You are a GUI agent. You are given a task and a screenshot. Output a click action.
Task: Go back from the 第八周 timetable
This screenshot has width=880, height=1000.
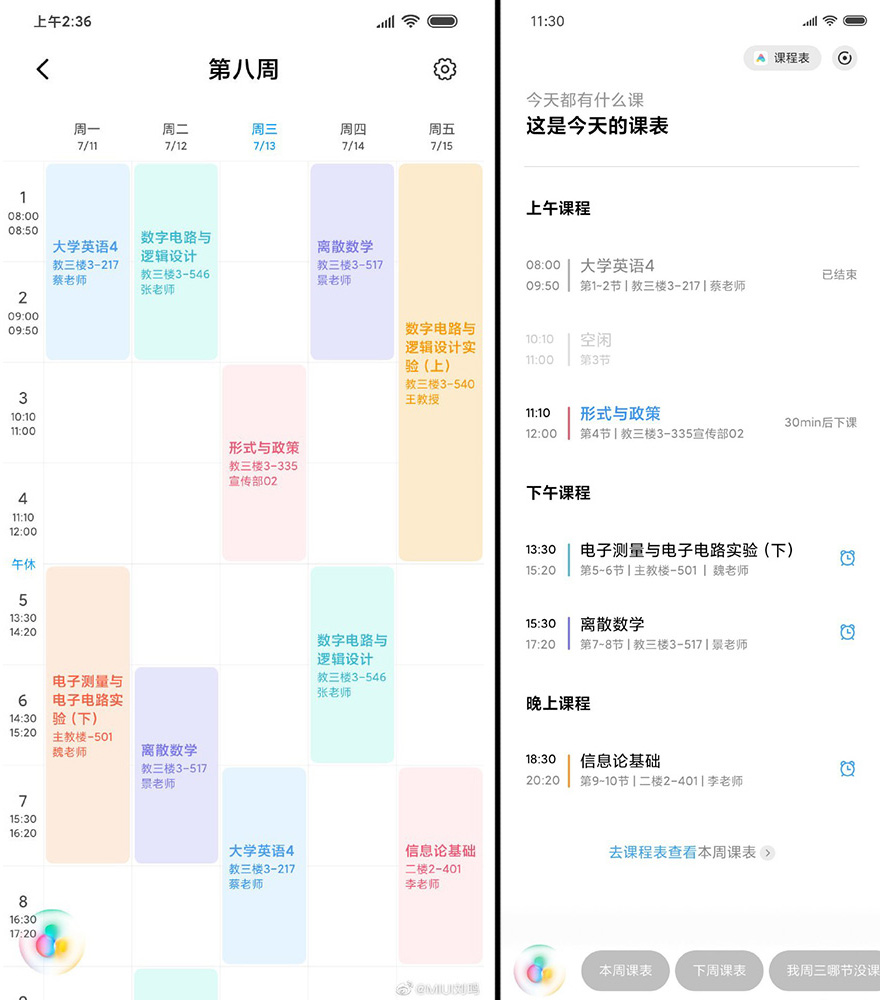coord(42,69)
